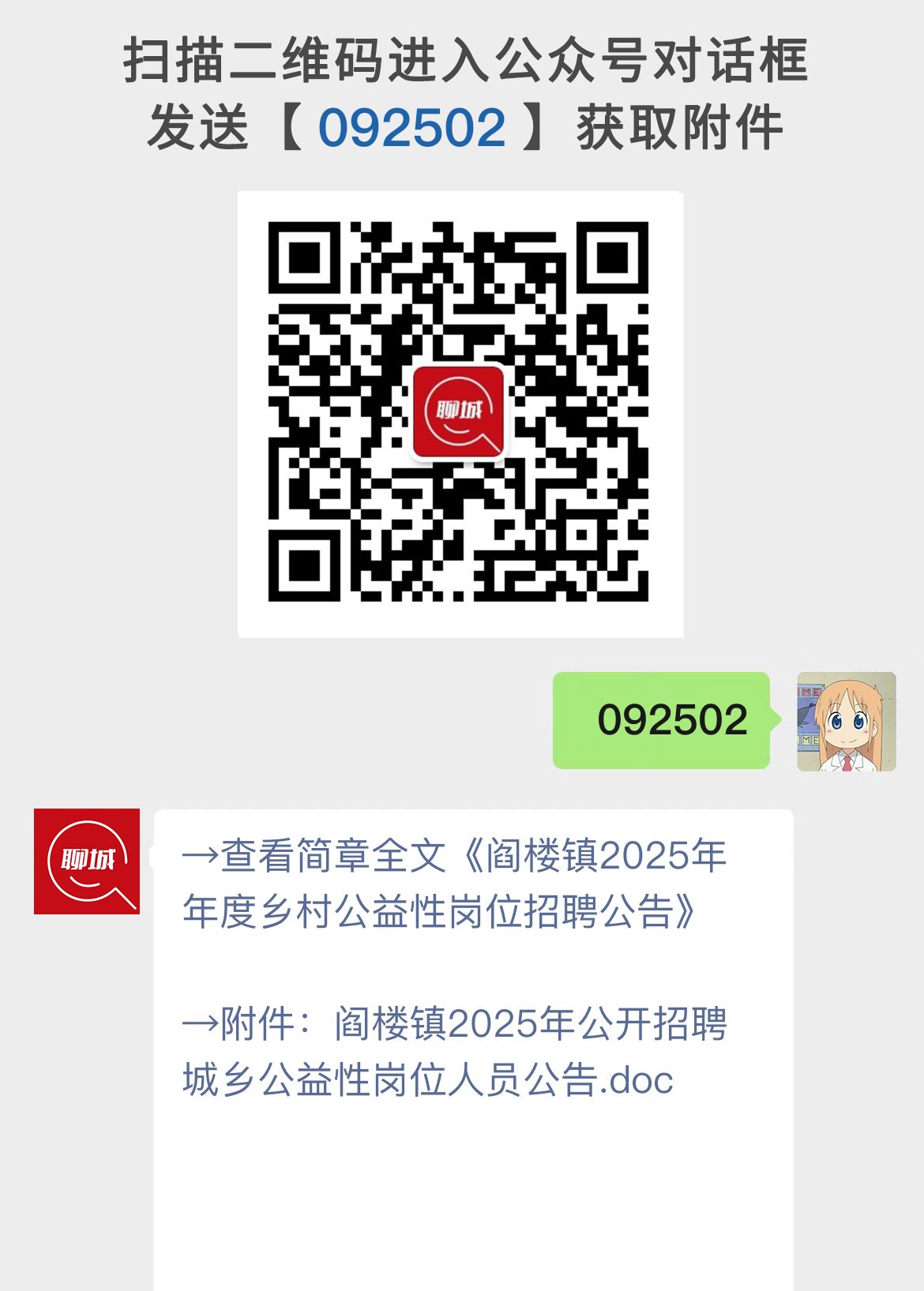Image resolution: width=924 pixels, height=1291 pixels.
Task: Select the user's anime avatar image
Action: click(x=845, y=721)
